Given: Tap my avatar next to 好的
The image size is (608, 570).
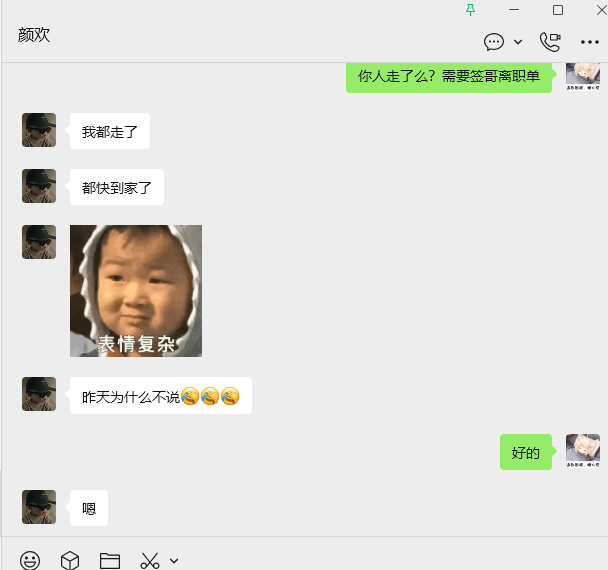Looking at the screenshot, I should [x=583, y=451].
